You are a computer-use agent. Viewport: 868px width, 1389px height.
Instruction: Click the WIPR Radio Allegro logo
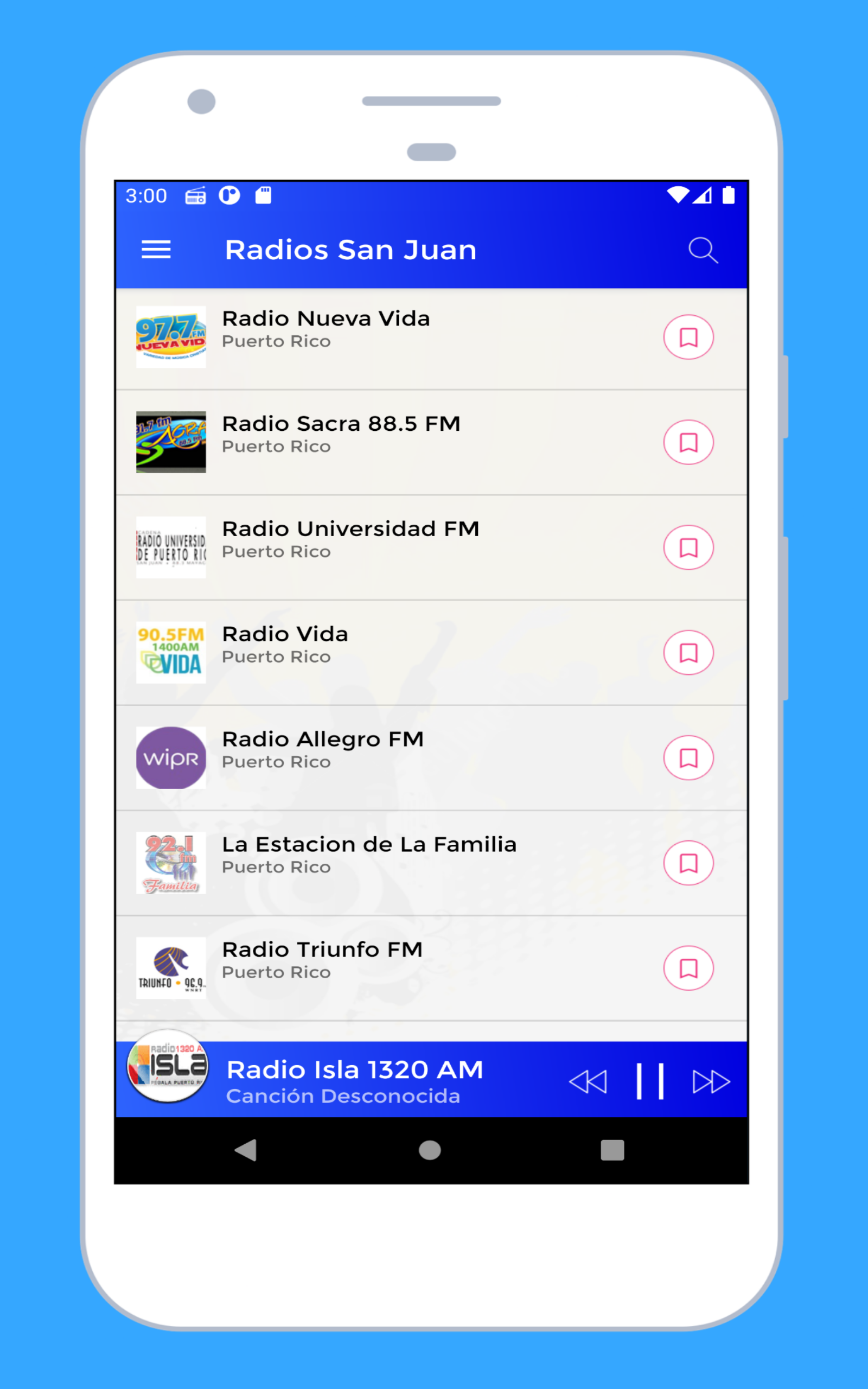point(170,757)
